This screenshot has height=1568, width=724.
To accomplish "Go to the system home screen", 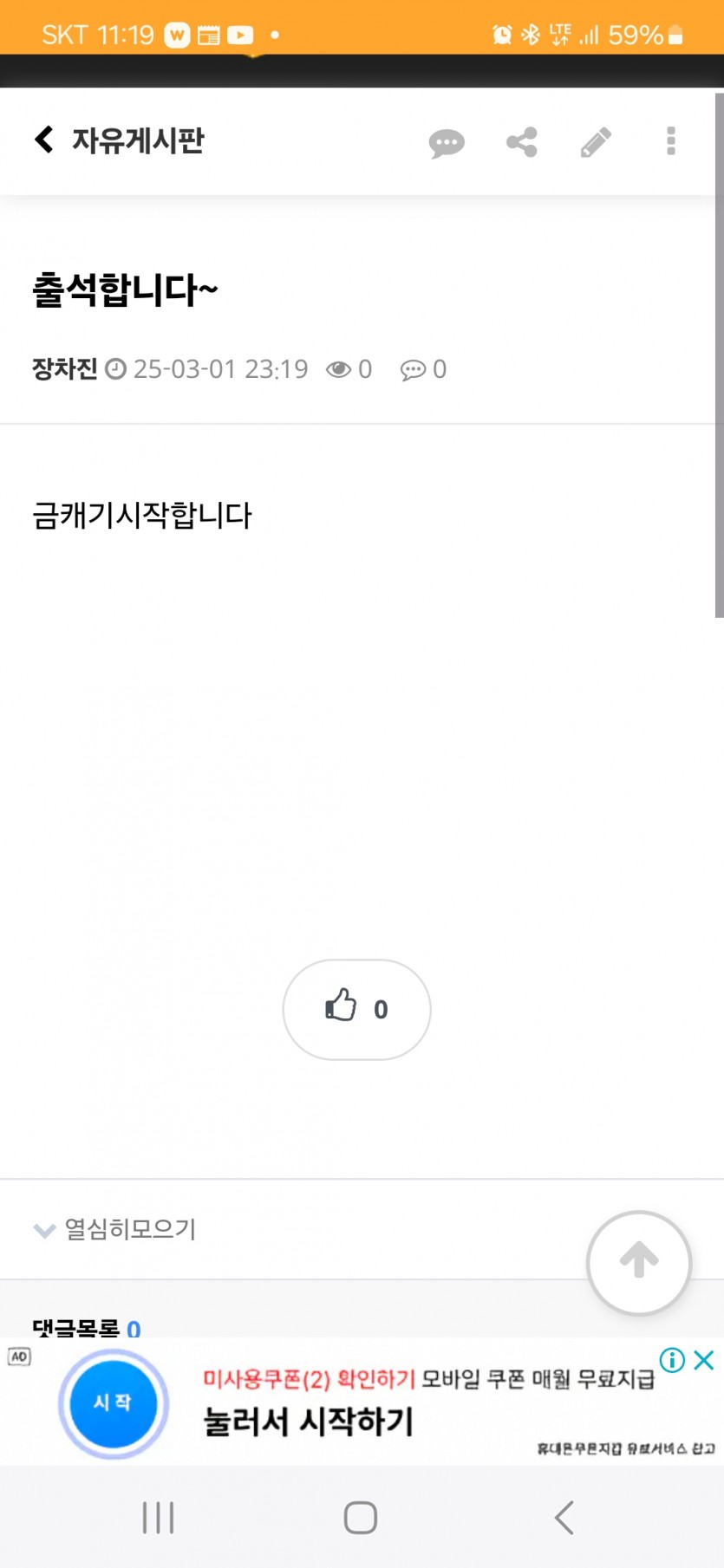I will 361,1518.
